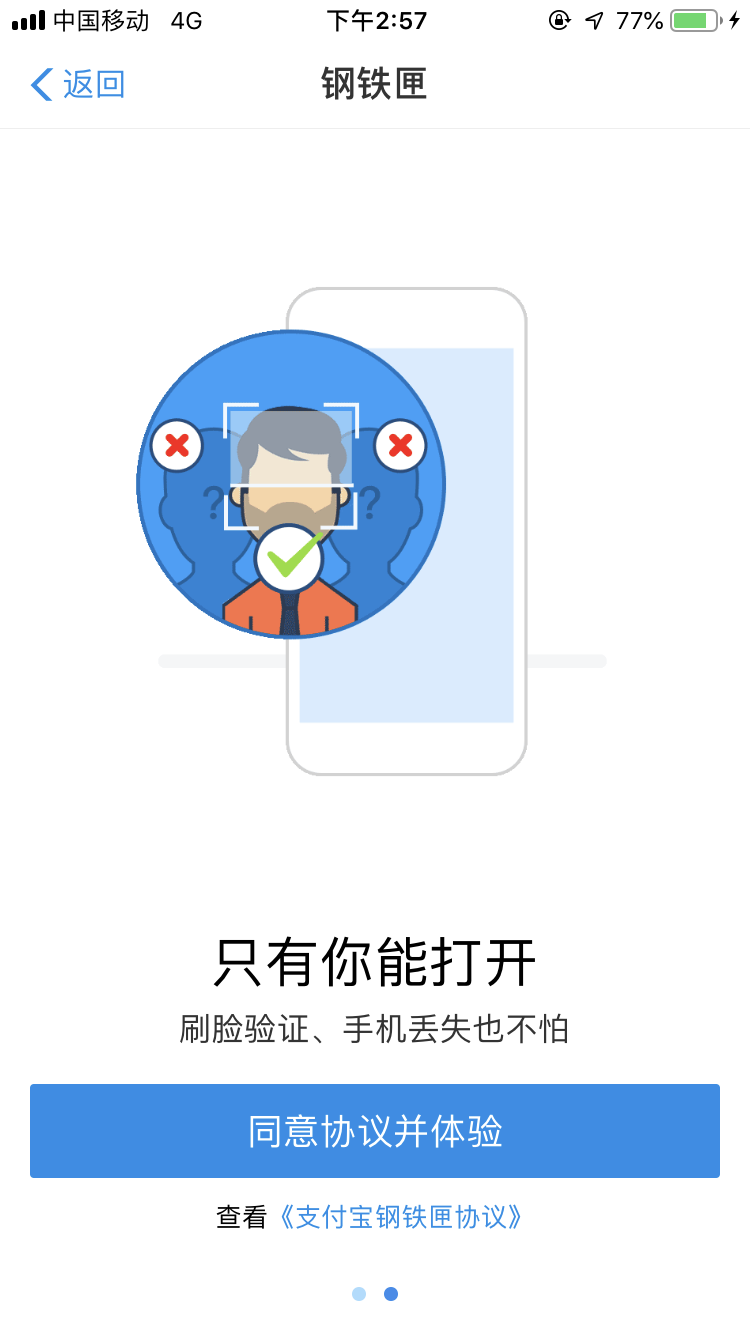Tap the blue circular face illustration
The height and width of the screenshot is (1334, 750).
point(290,485)
